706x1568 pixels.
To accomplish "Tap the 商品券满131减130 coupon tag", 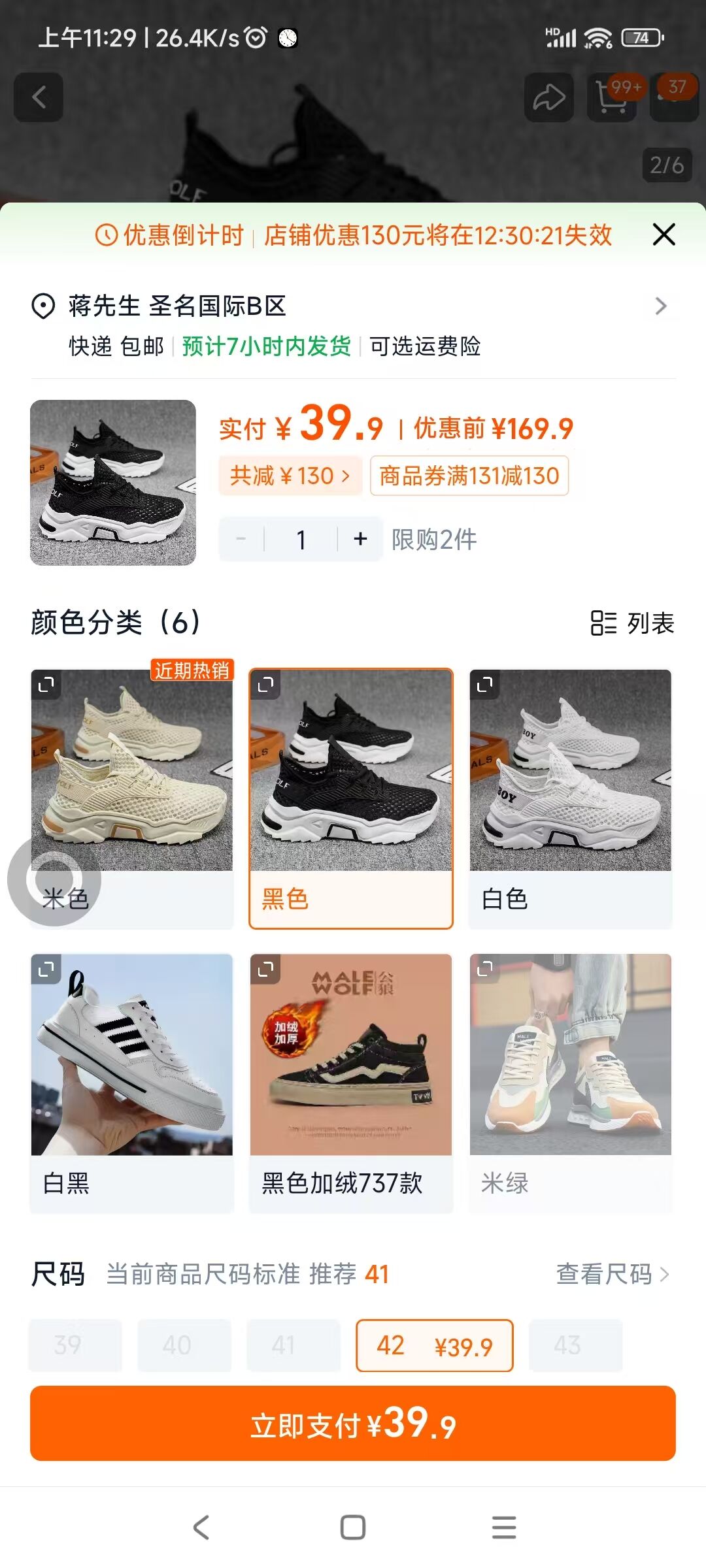I will (x=469, y=476).
